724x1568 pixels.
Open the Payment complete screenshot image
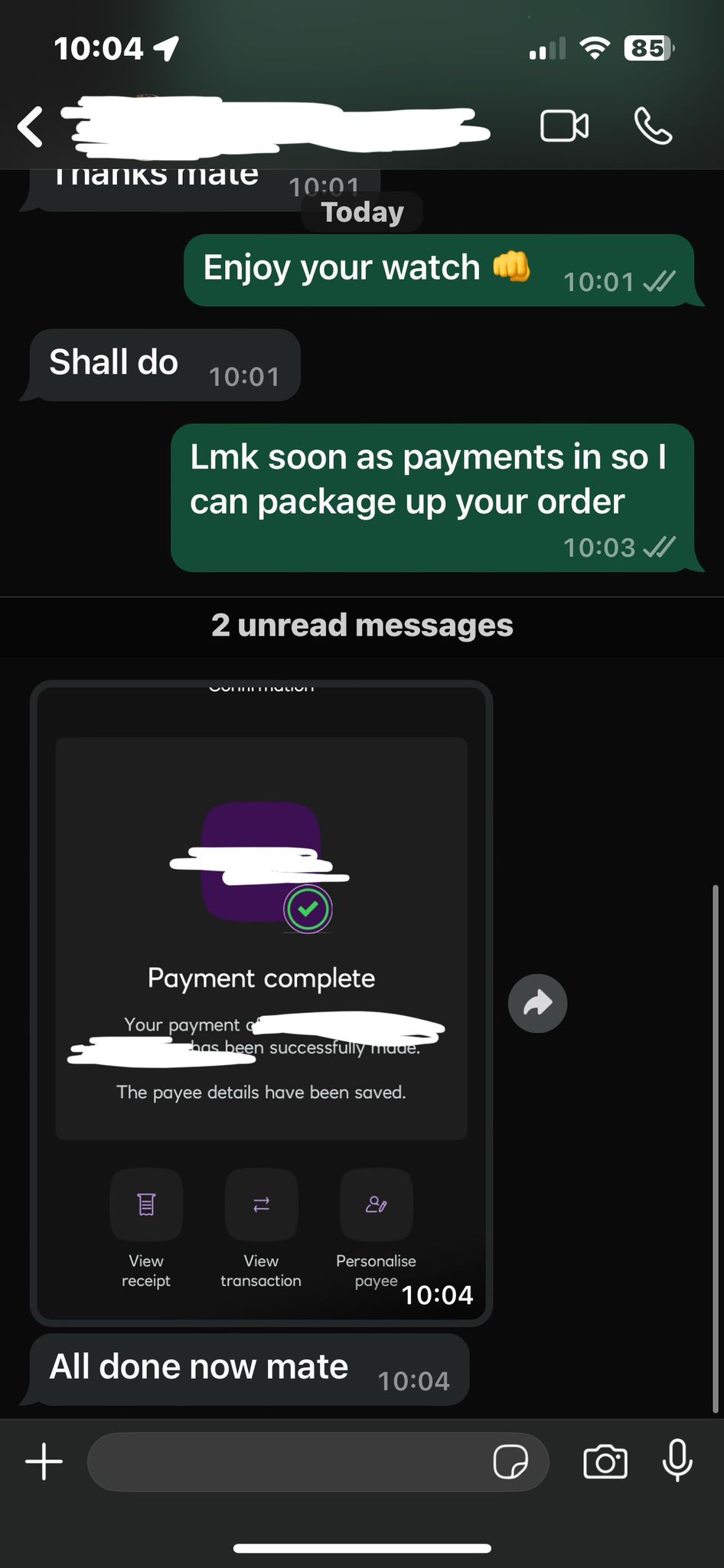pos(261,1003)
